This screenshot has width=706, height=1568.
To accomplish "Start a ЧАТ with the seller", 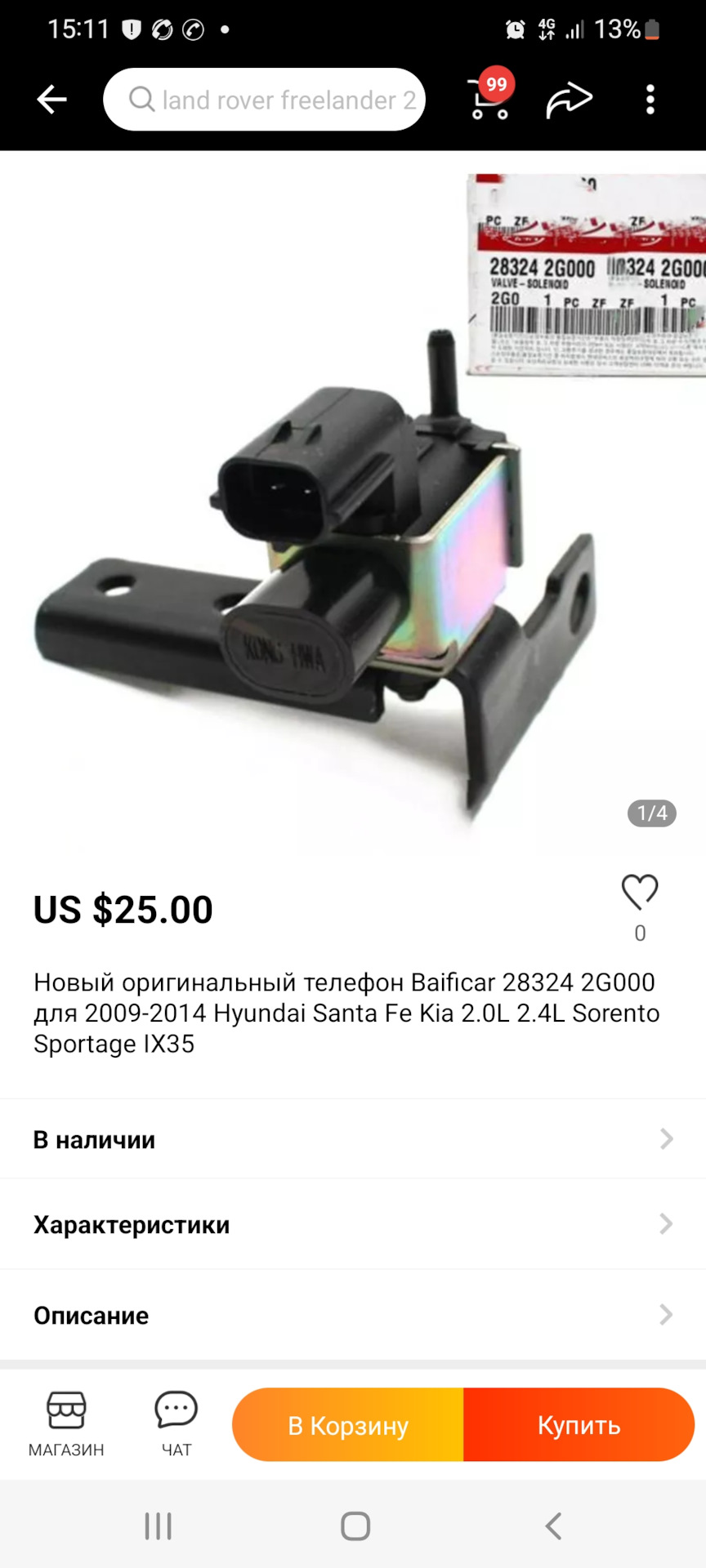I will pos(176,1424).
